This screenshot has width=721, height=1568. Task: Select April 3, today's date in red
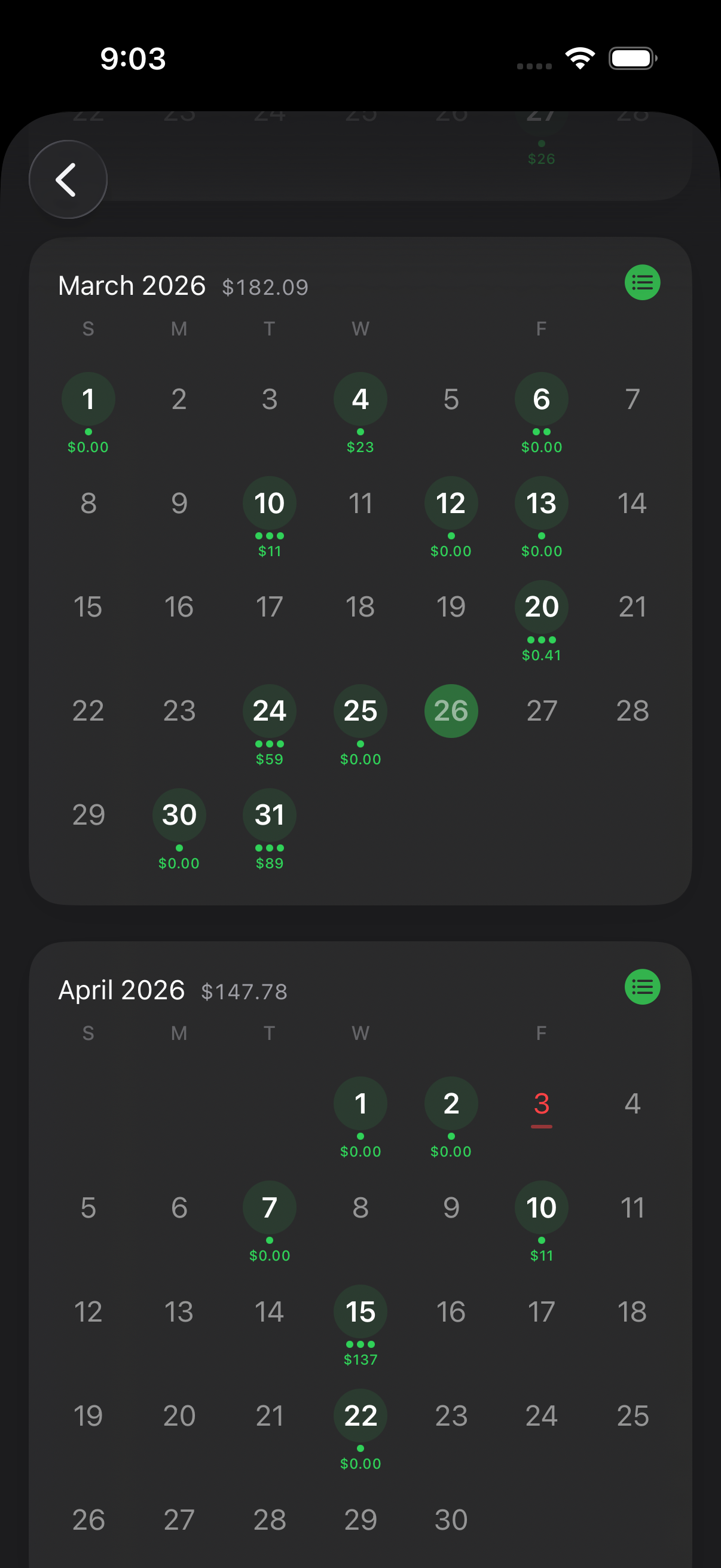(541, 1103)
